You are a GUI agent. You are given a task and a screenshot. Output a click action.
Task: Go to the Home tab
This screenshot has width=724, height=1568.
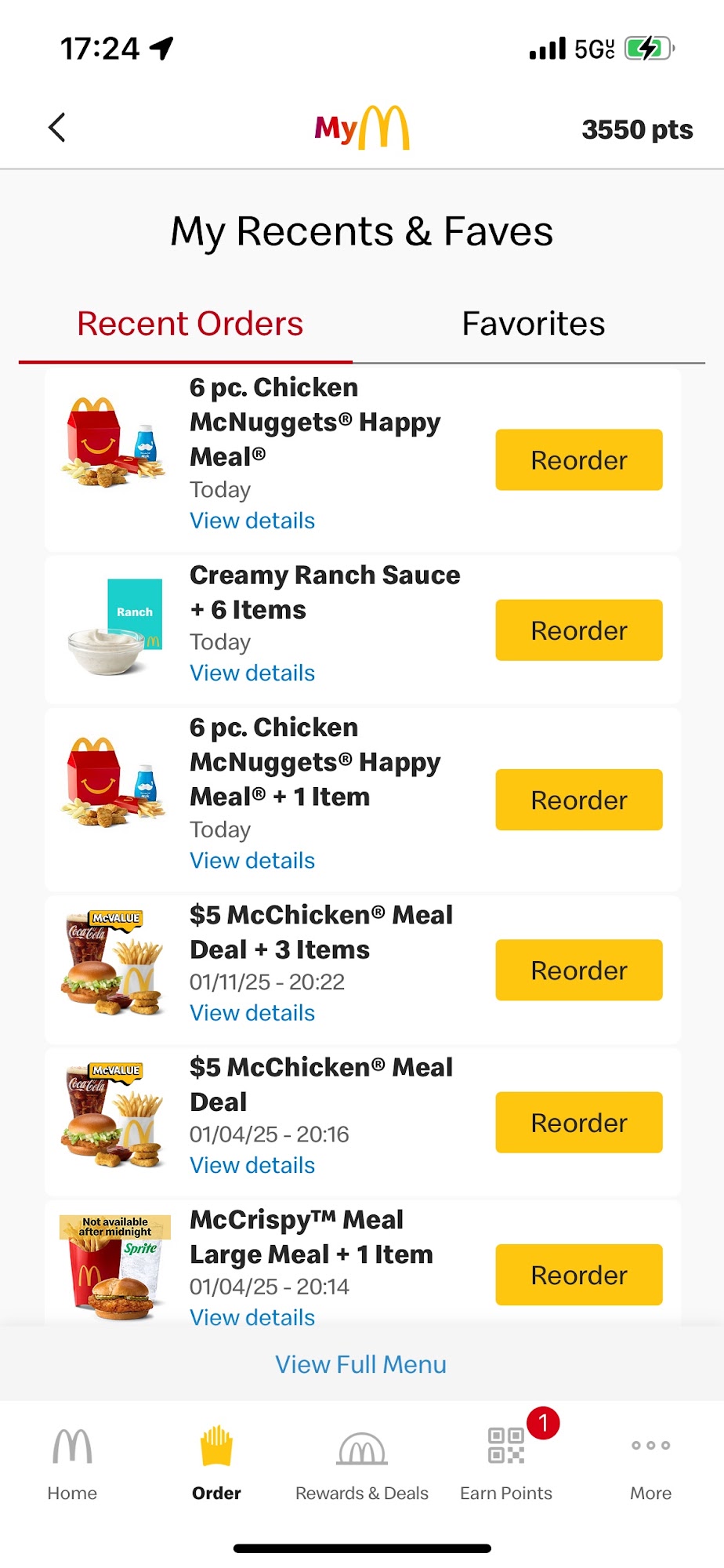72,1463
